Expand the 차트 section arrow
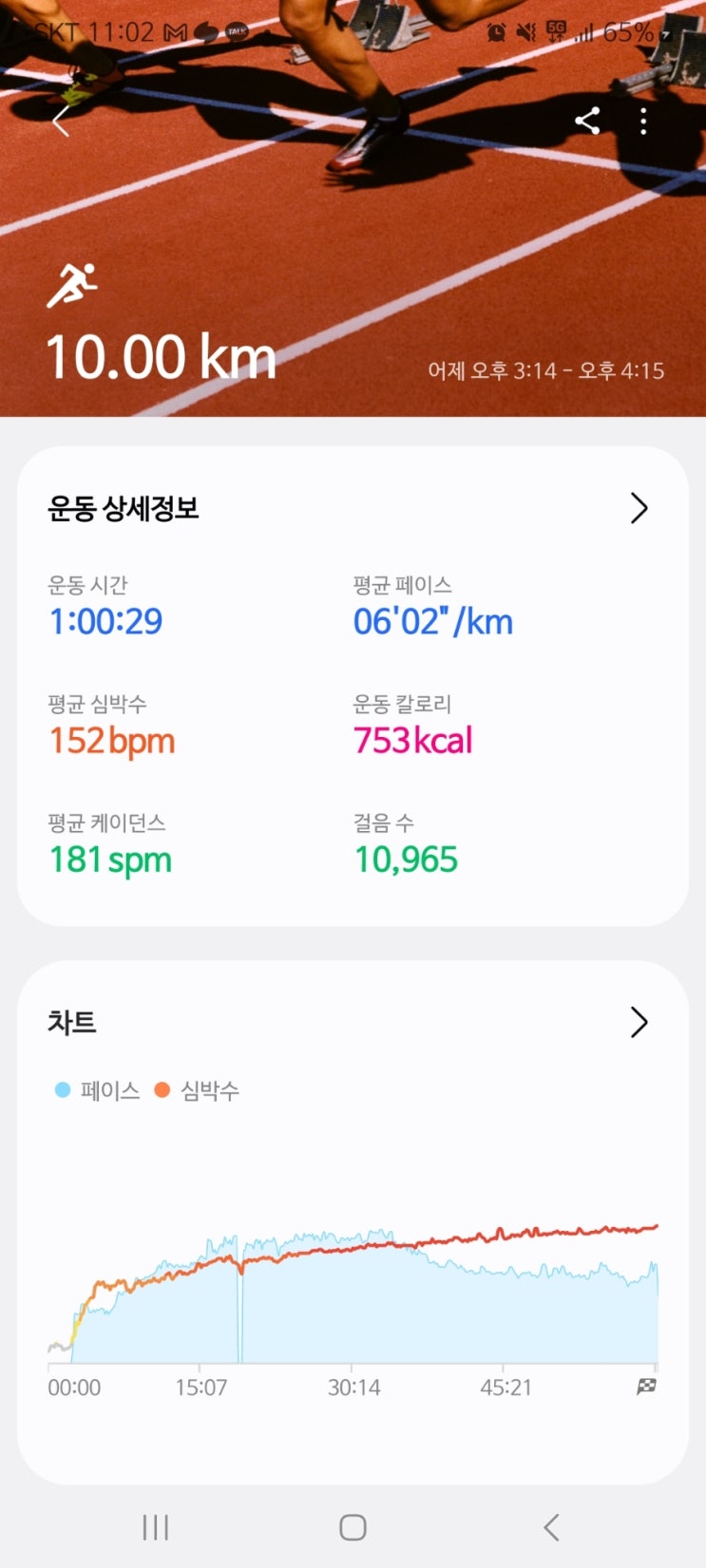706x1568 pixels. tap(639, 1023)
